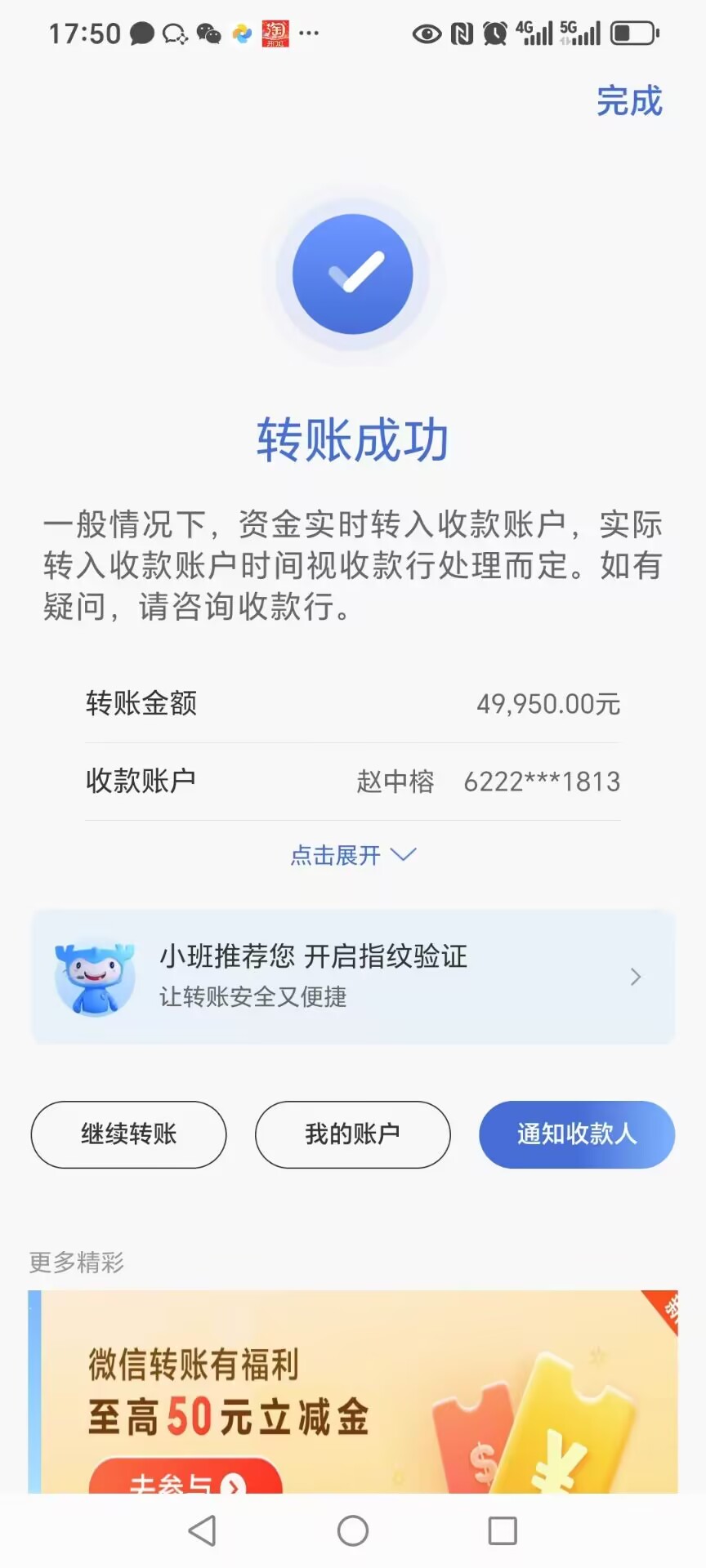Tap the system home button
Viewport: 706px width, 1568px height.
point(353,1530)
